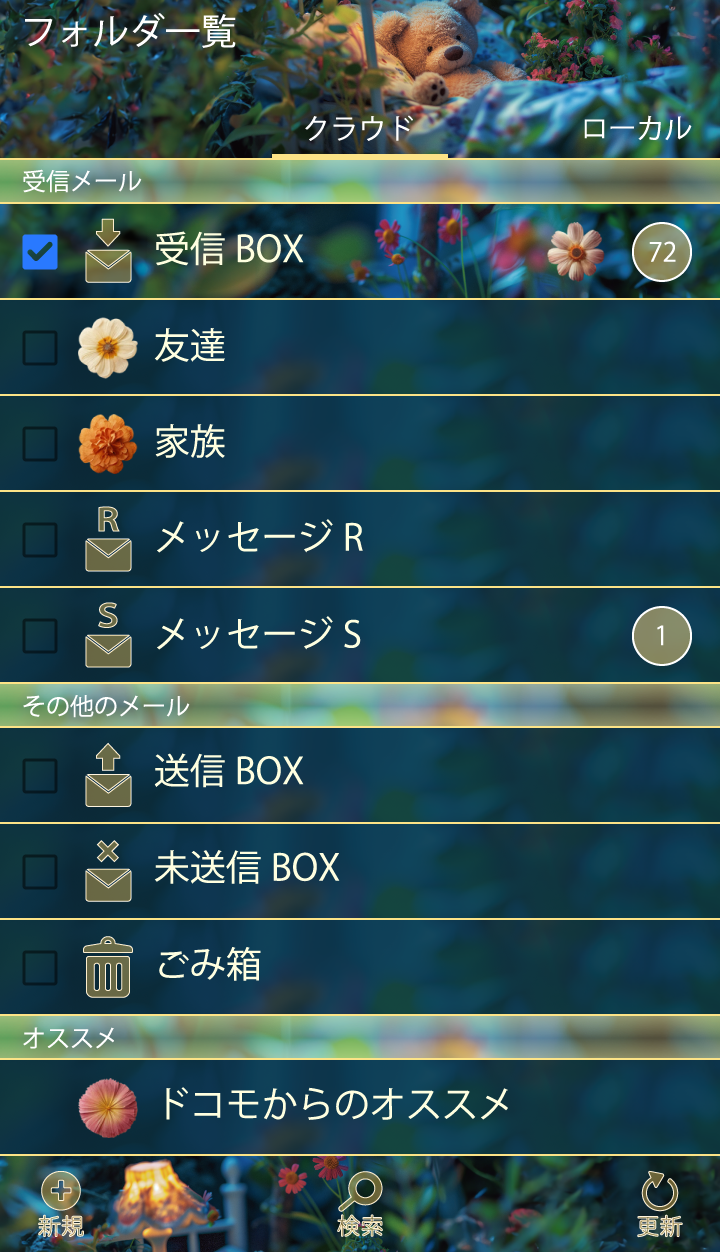Open the 友達 folder
This screenshot has height=1252, width=720.
pyautogui.click(x=190, y=346)
